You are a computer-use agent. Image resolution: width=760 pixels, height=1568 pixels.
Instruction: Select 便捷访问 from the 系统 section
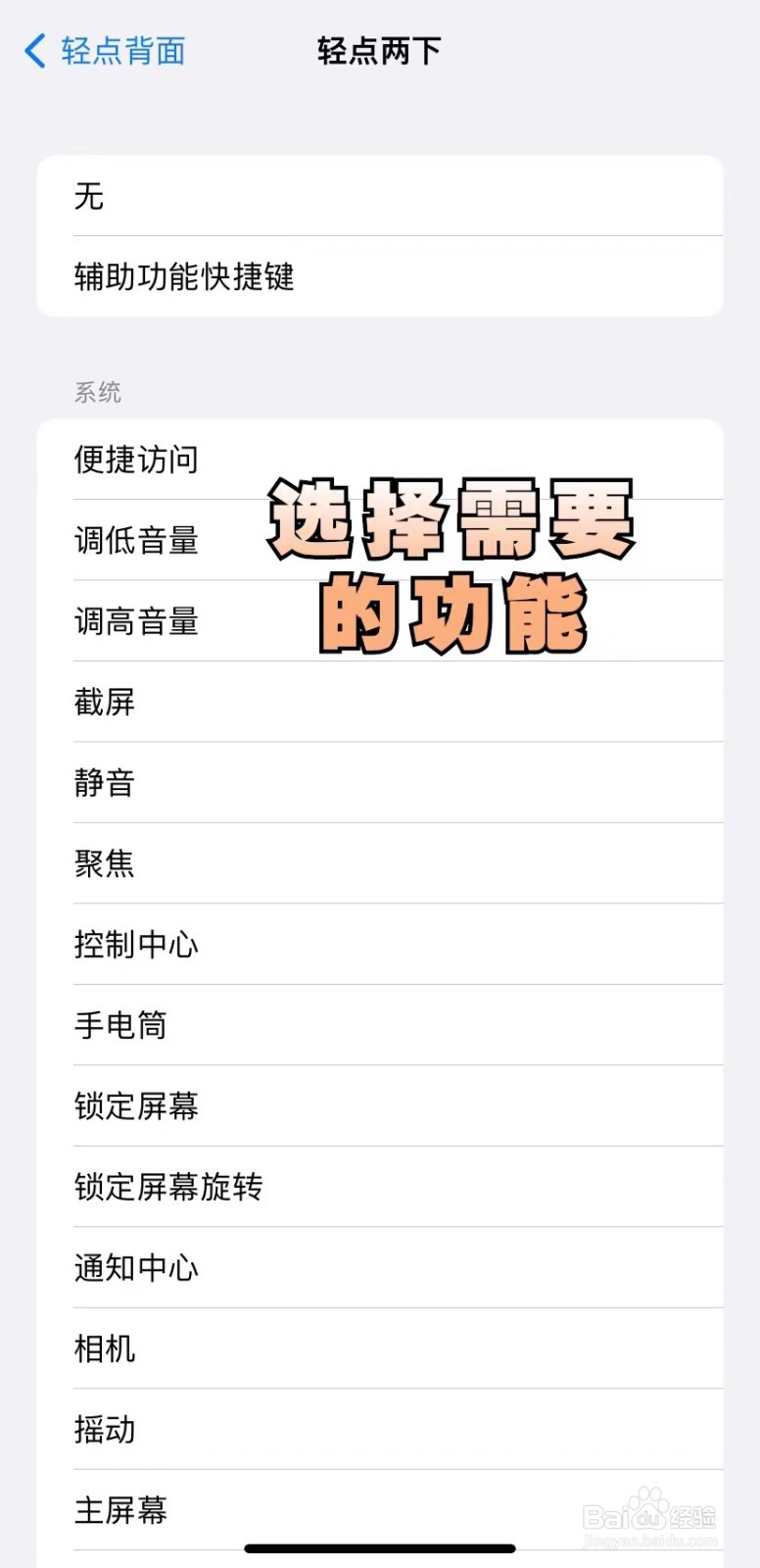coord(136,460)
